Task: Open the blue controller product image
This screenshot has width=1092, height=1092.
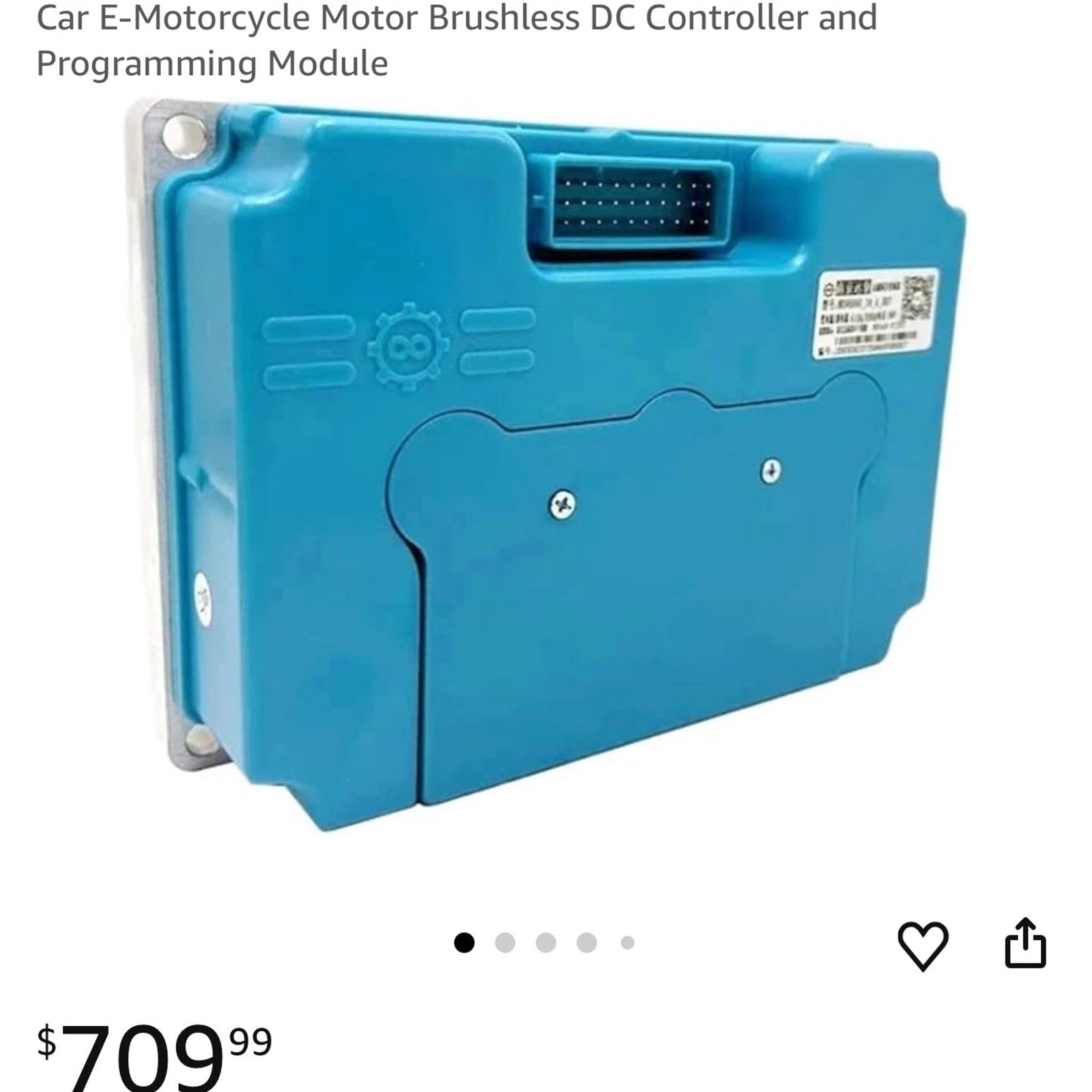Action: click(546, 471)
